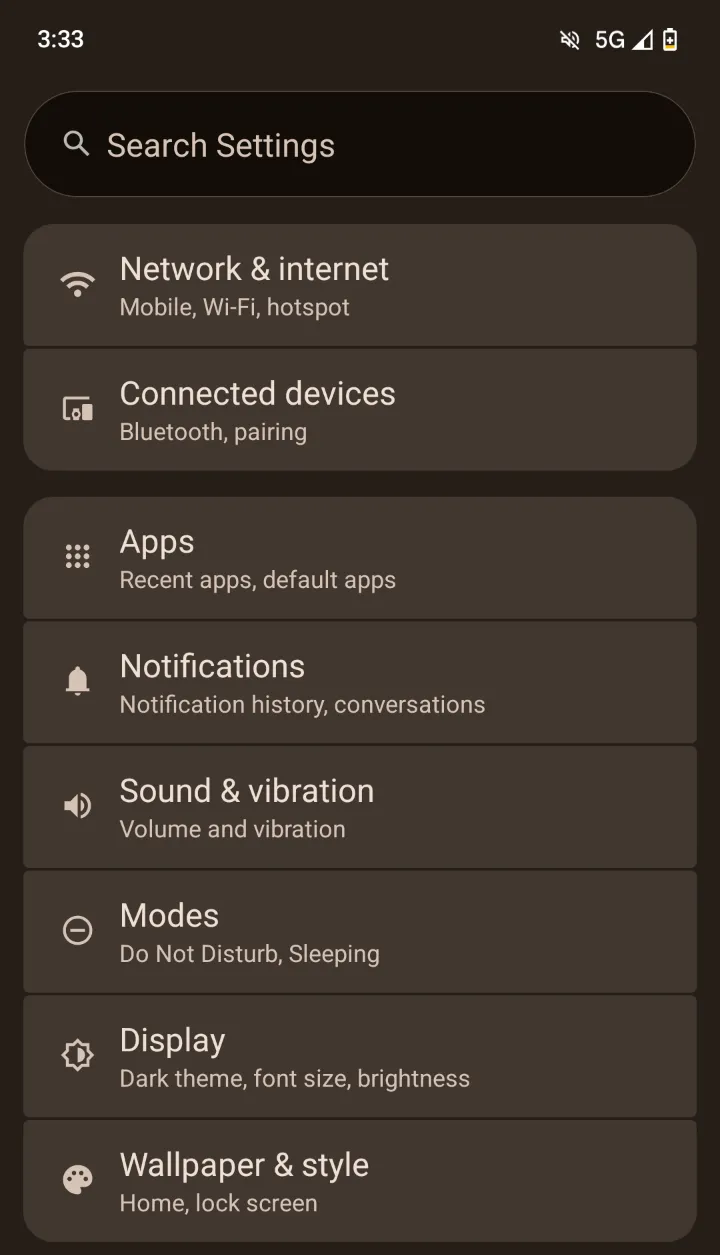720x1255 pixels.
Task: Open Sound & vibration
Action: (360, 807)
